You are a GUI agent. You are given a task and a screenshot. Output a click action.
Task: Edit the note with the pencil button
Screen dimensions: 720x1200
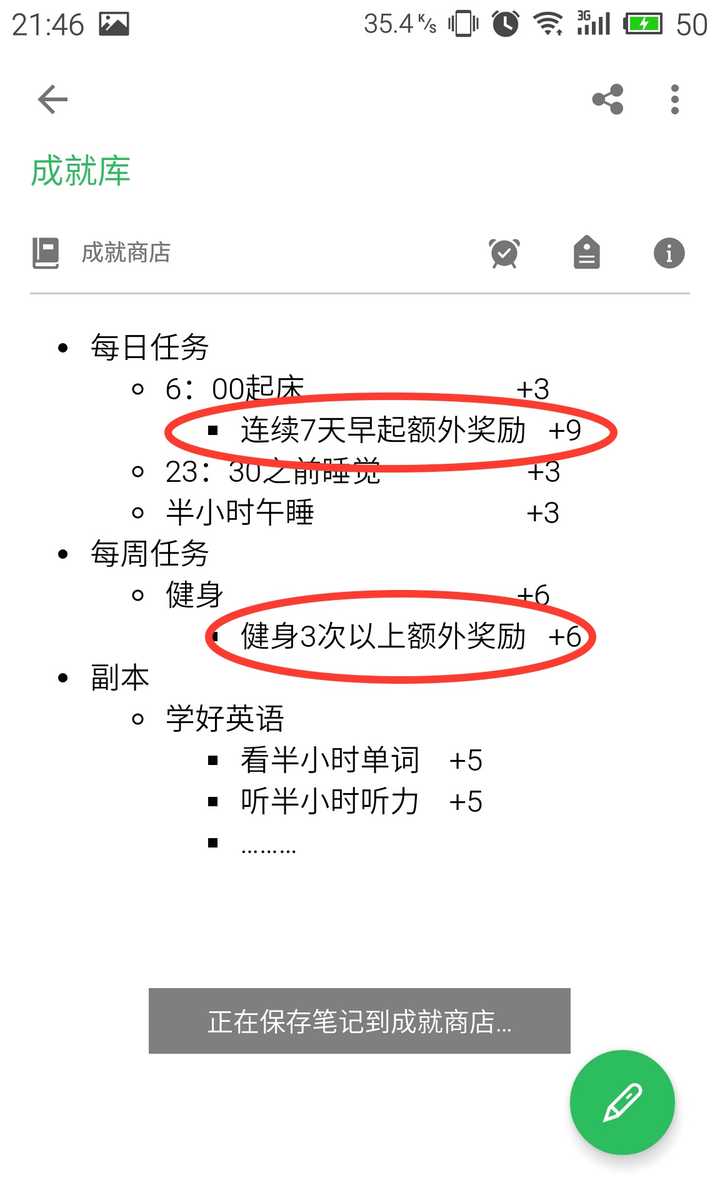tap(622, 1102)
